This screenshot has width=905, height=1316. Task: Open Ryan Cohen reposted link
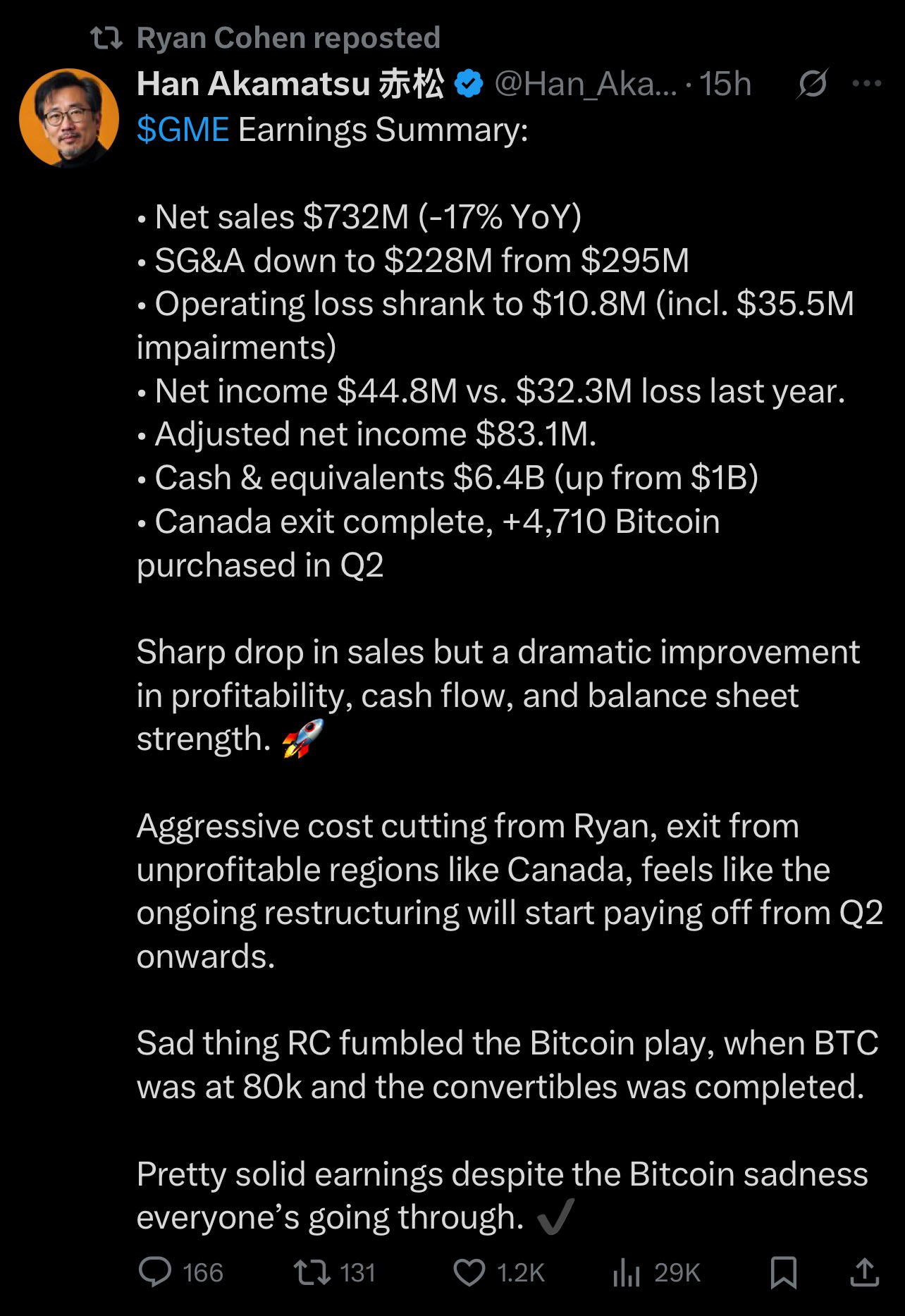click(x=288, y=38)
